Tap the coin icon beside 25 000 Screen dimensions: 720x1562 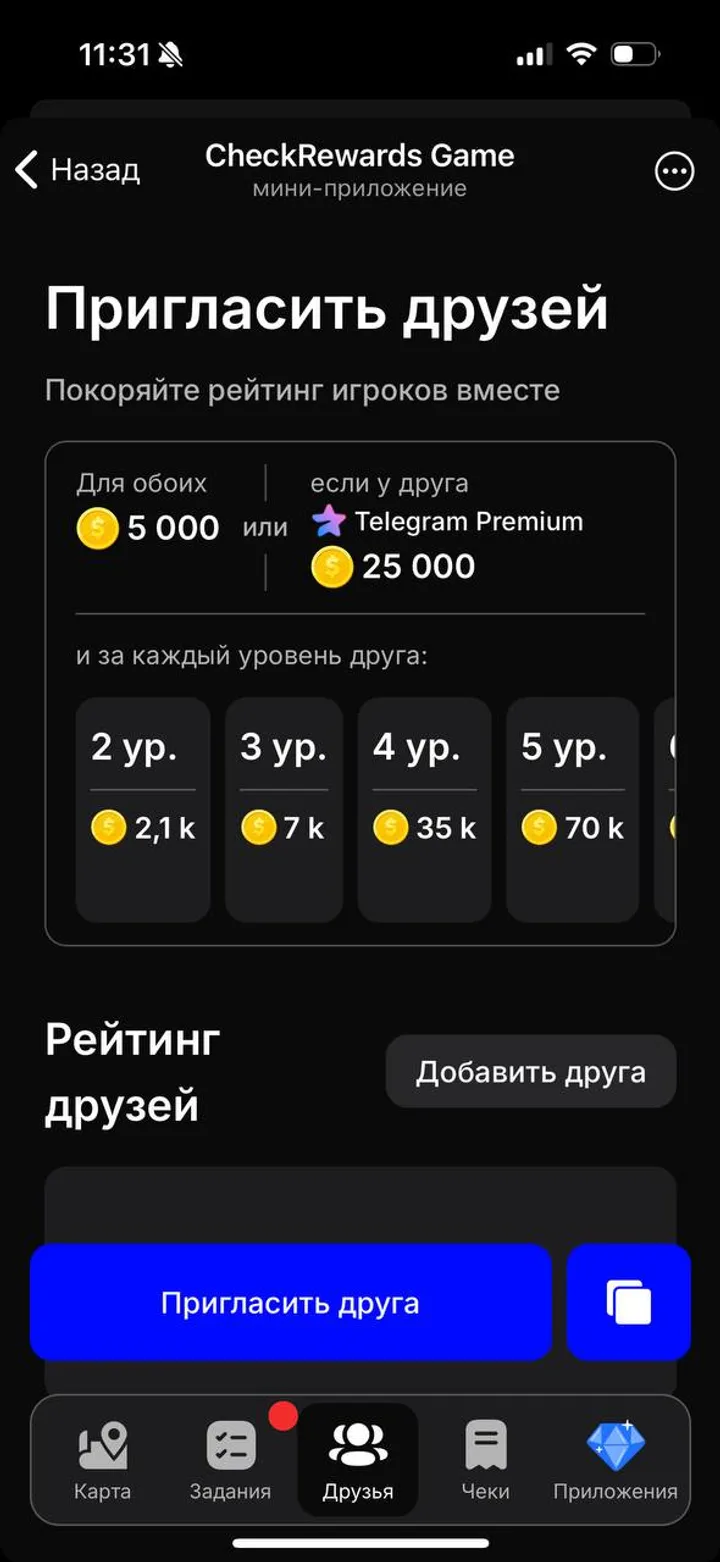pyautogui.click(x=331, y=567)
